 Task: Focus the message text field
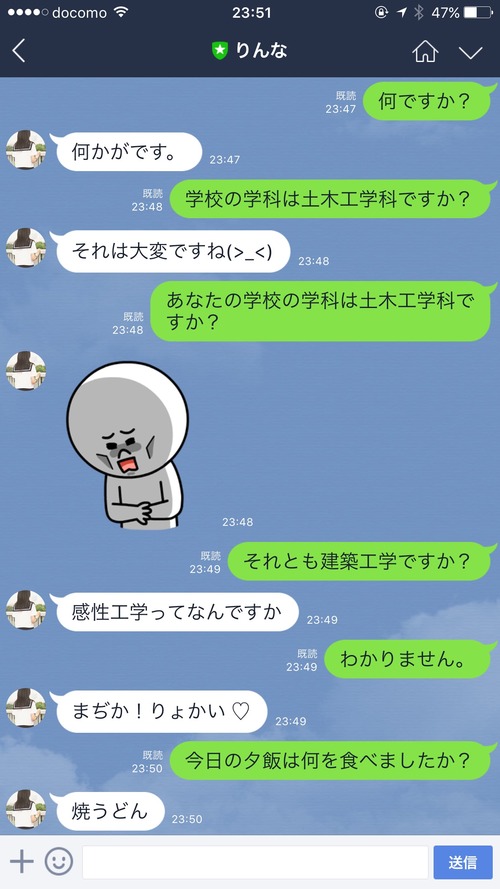tap(255, 862)
